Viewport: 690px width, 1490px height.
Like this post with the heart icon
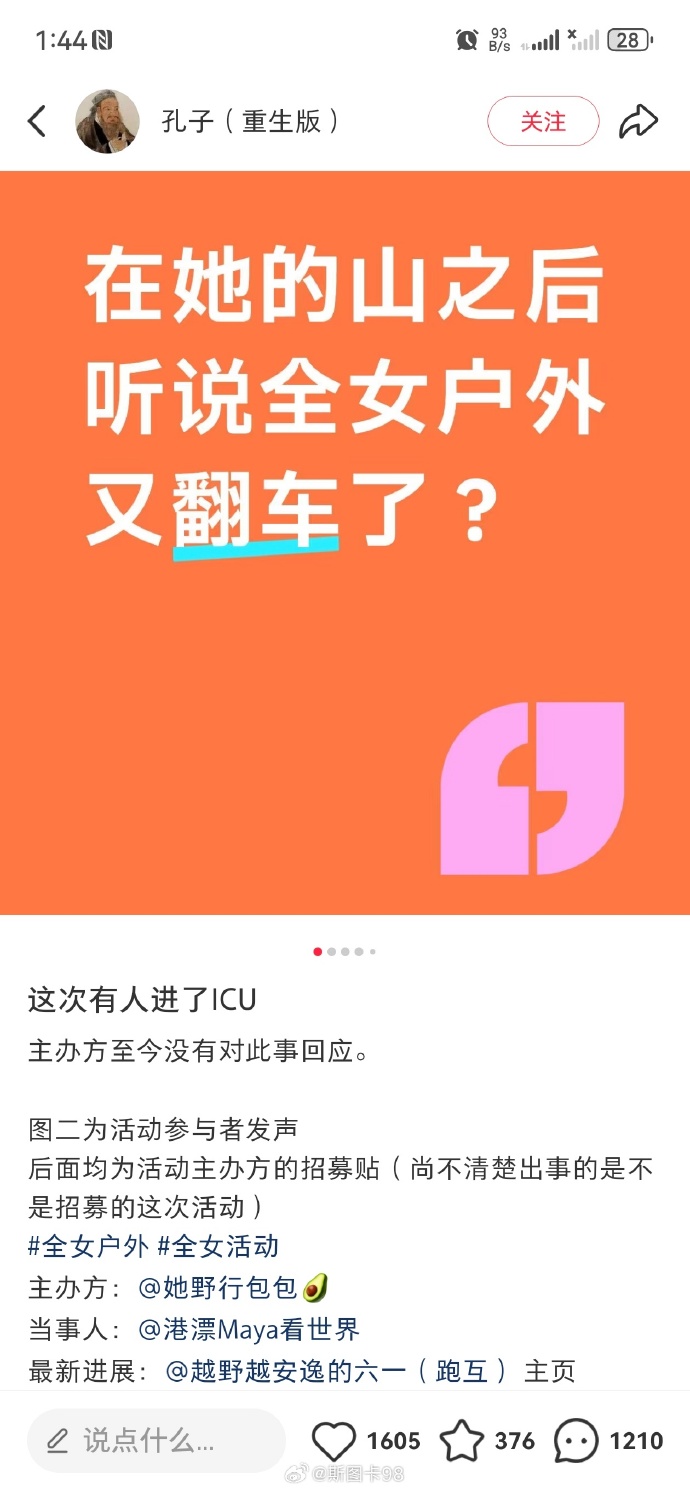coord(334,1441)
